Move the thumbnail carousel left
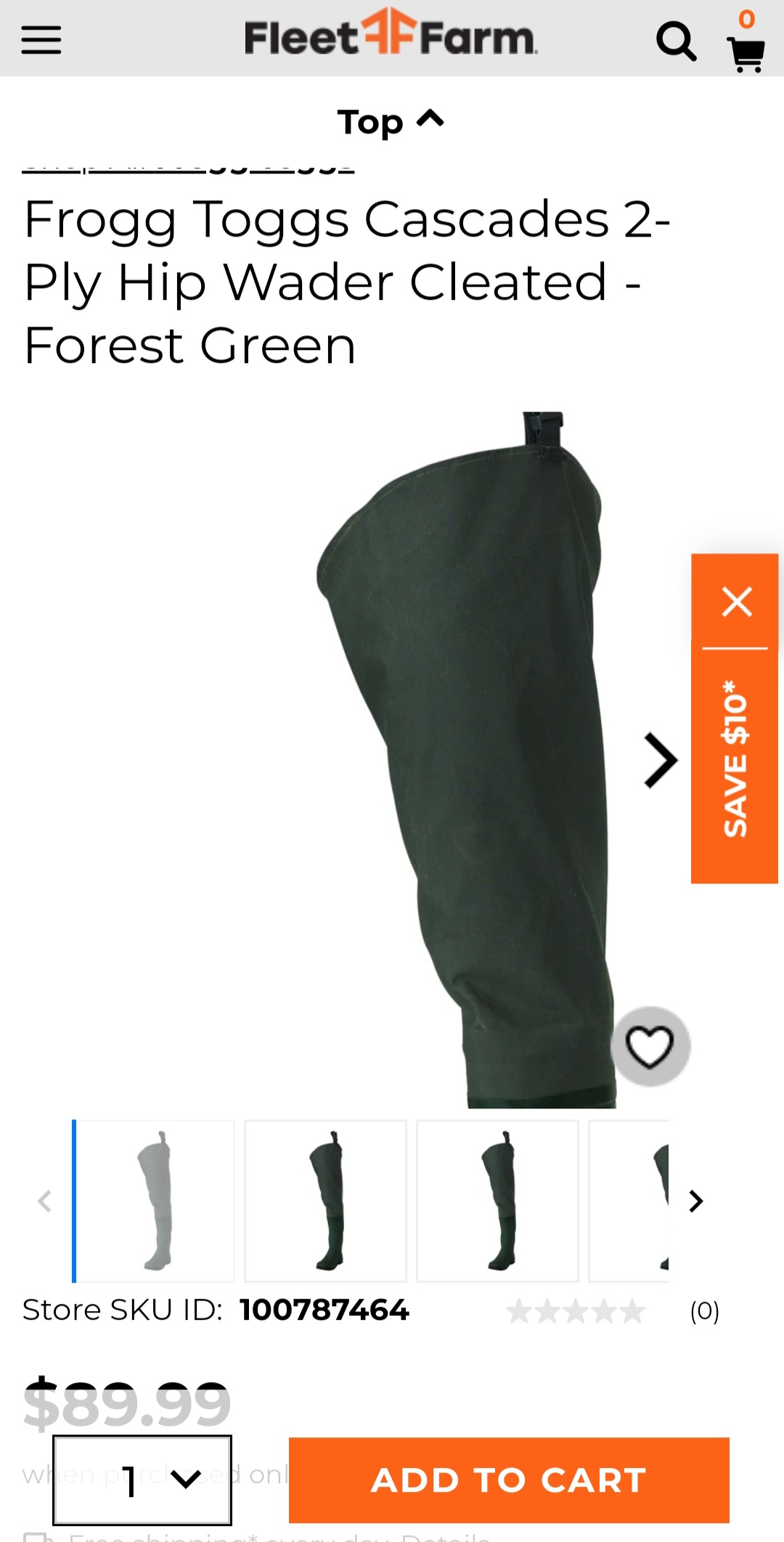 (44, 1201)
